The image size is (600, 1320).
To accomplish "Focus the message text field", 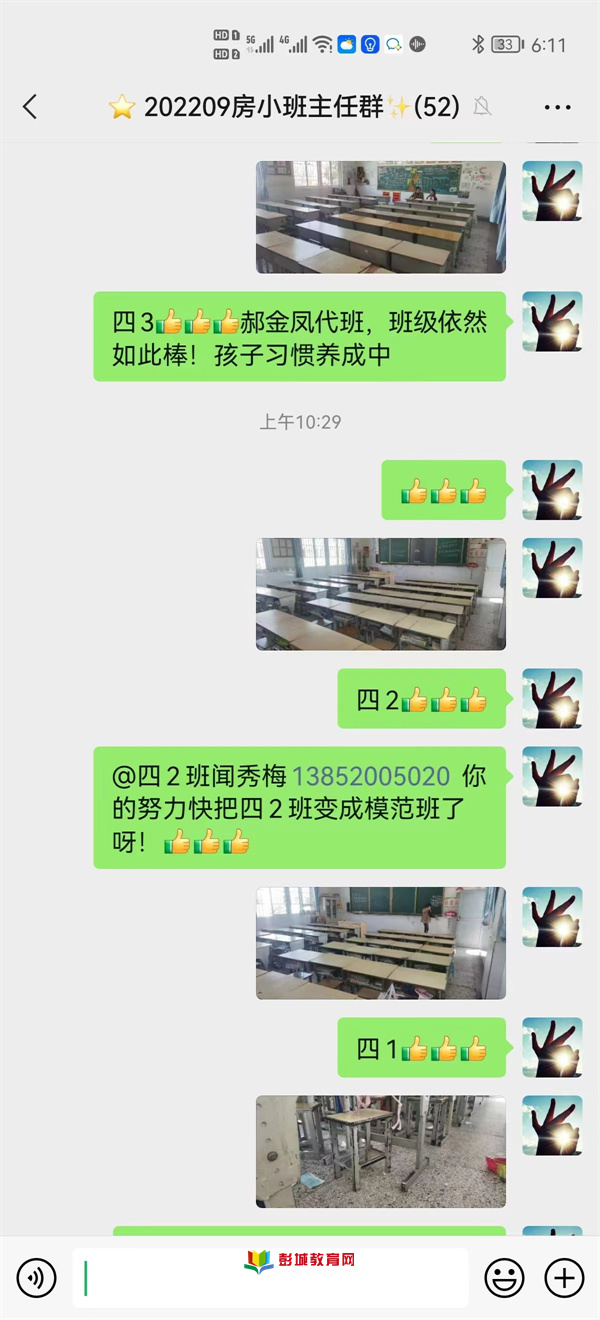I will pos(270,1277).
